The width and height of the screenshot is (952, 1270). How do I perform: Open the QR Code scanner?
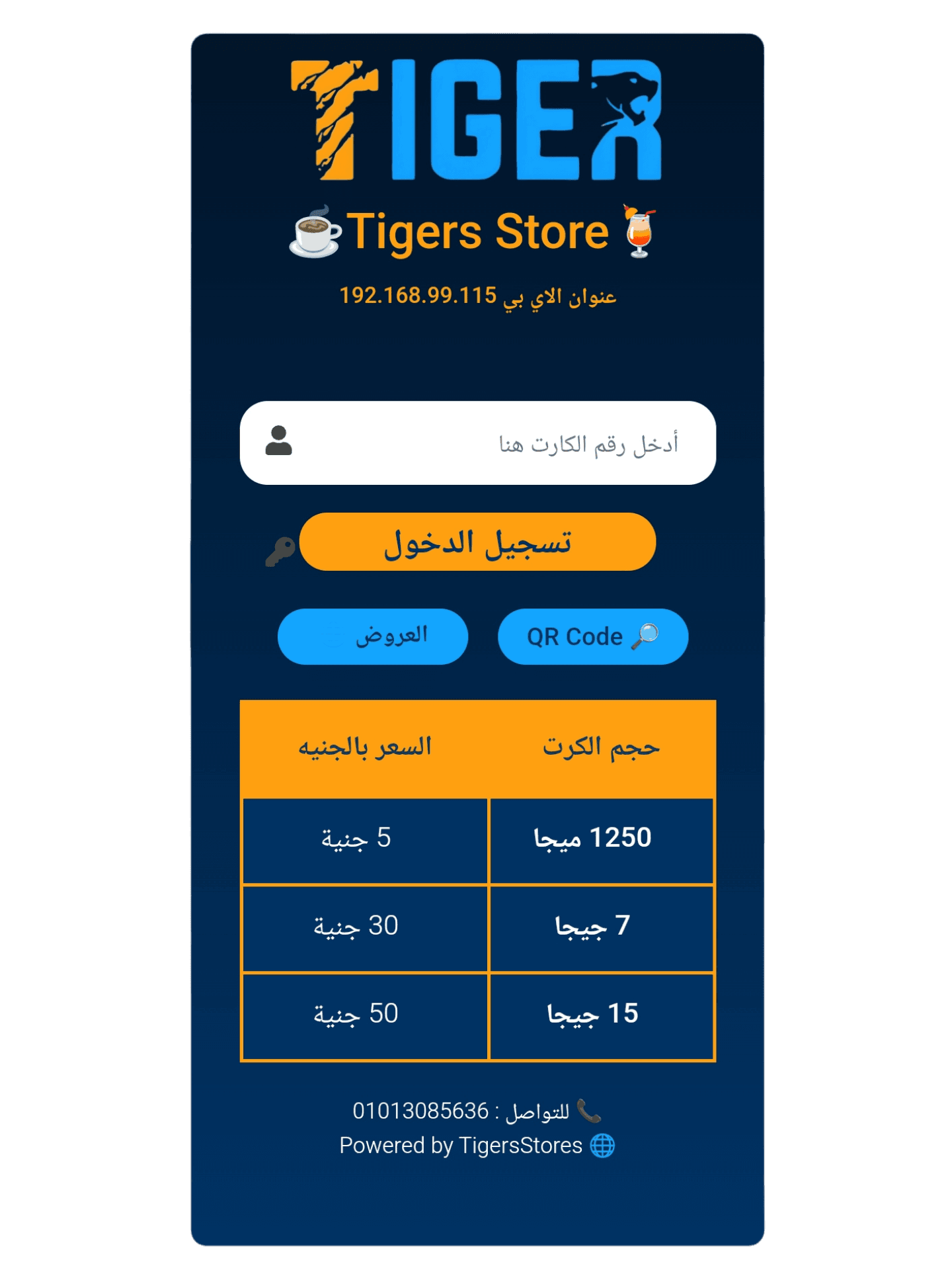[x=592, y=636]
